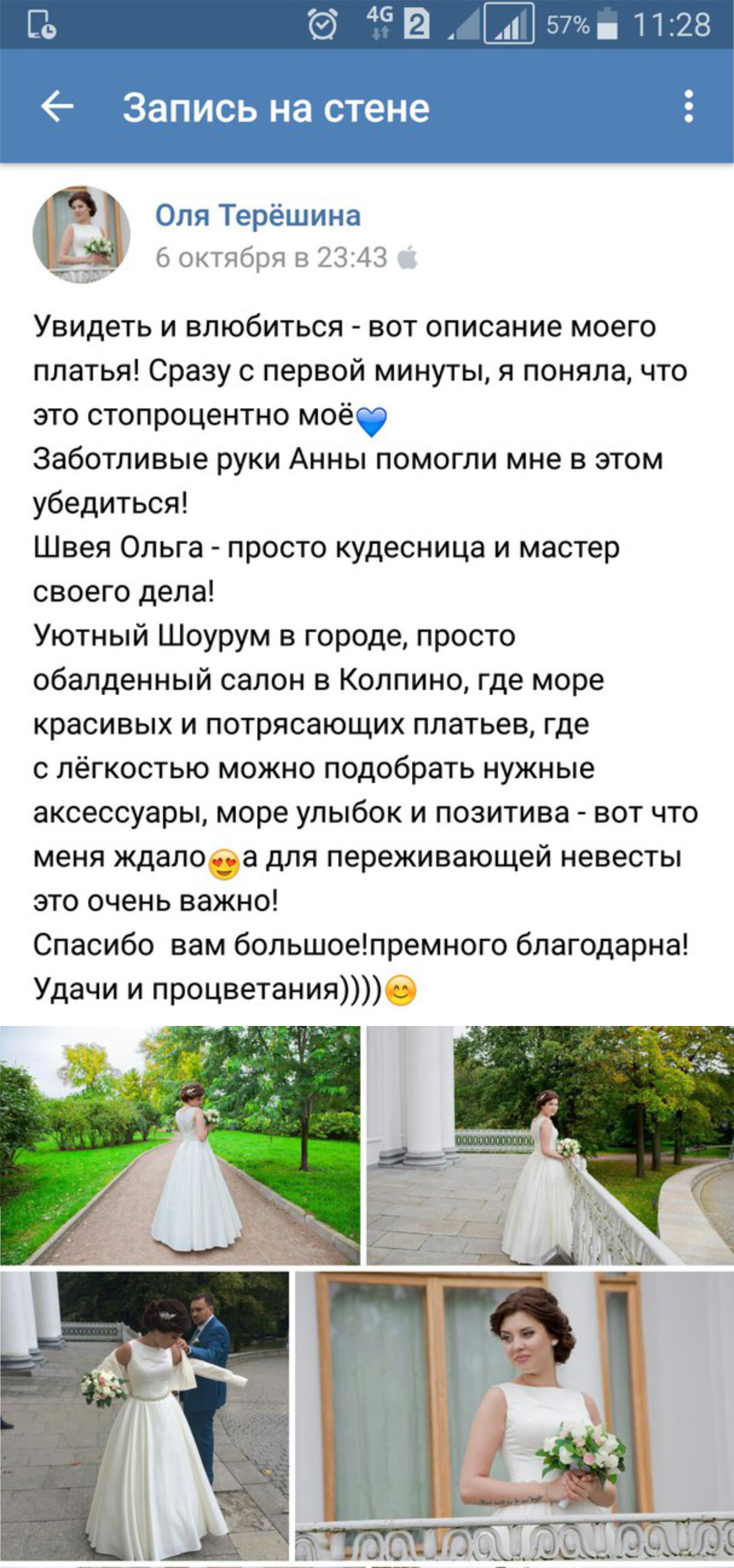Open Оля Терёшина's profile picture

tap(82, 235)
